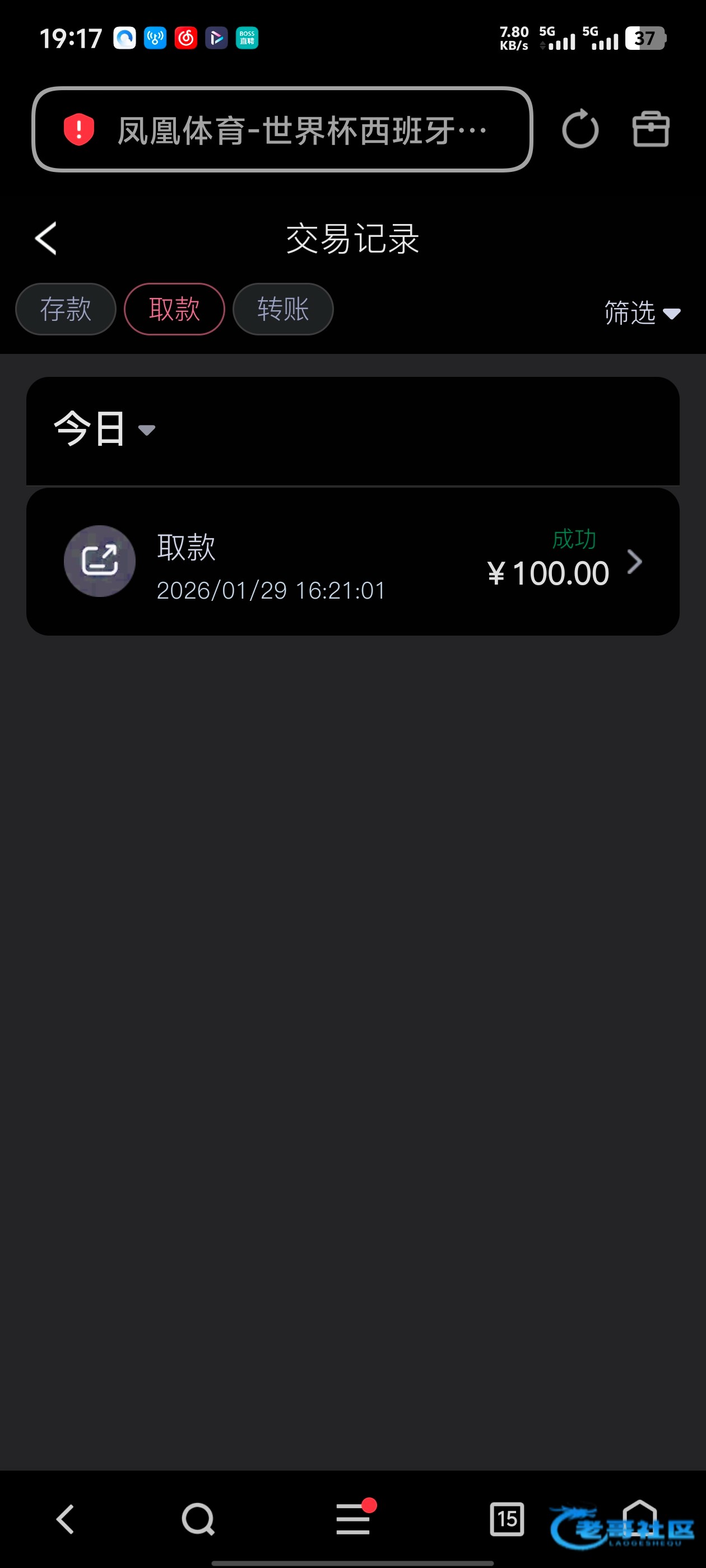
Task: Tap the browser address bar
Action: 281,130
